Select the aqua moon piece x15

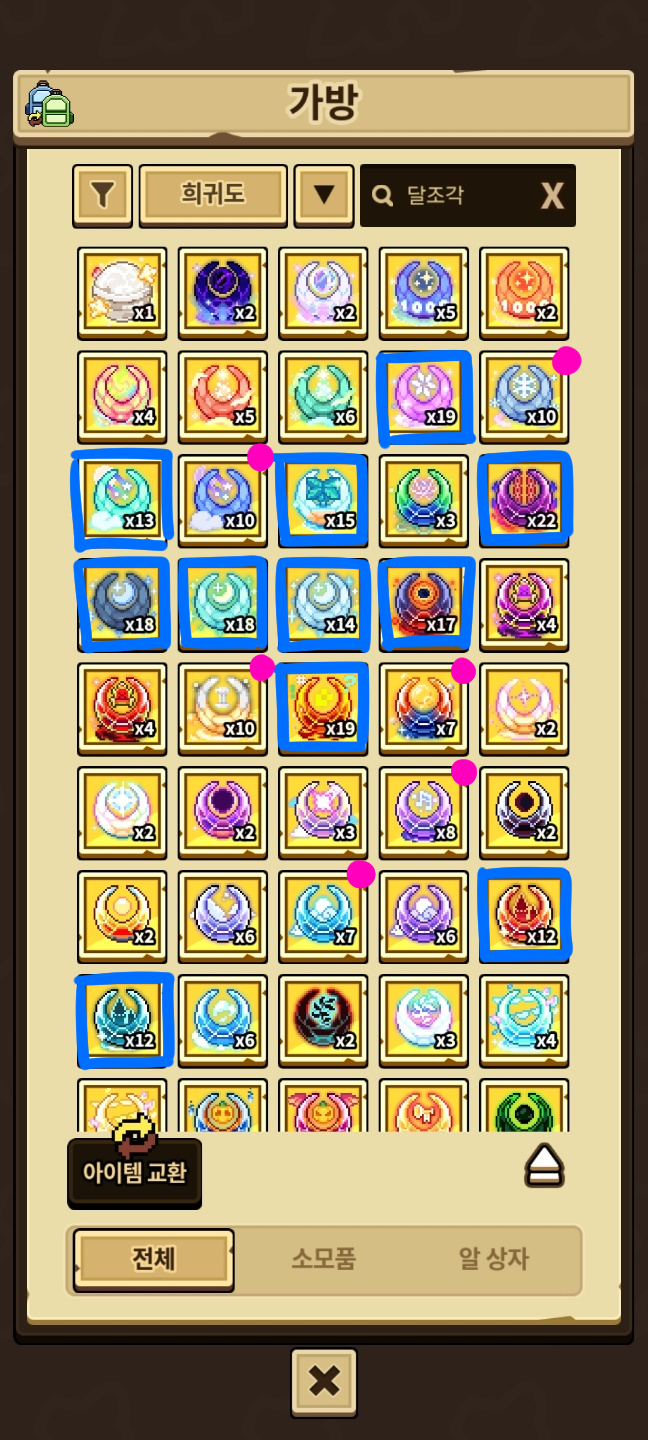[x=323, y=500]
